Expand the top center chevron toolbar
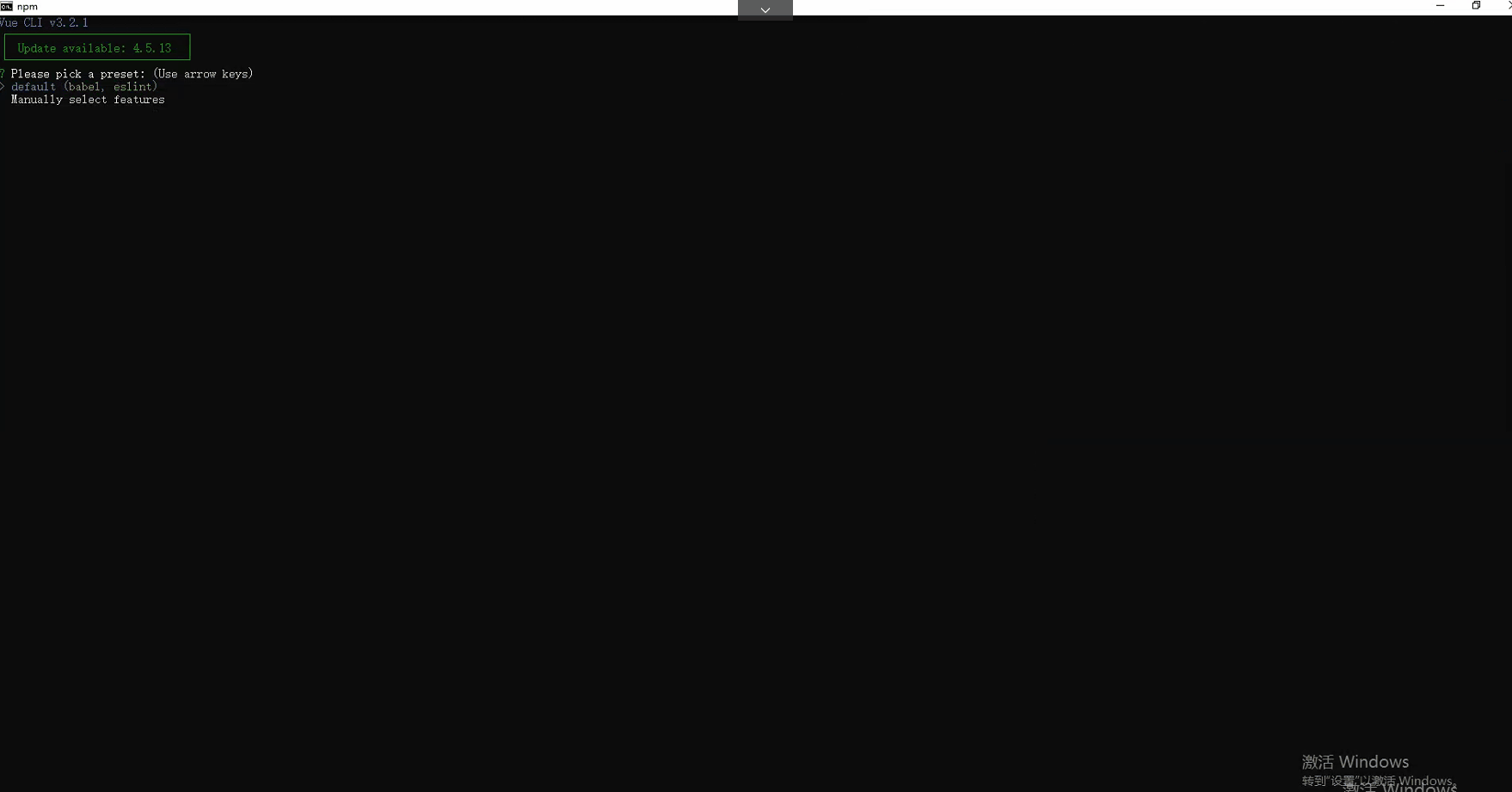The height and width of the screenshot is (792, 1512). click(765, 10)
